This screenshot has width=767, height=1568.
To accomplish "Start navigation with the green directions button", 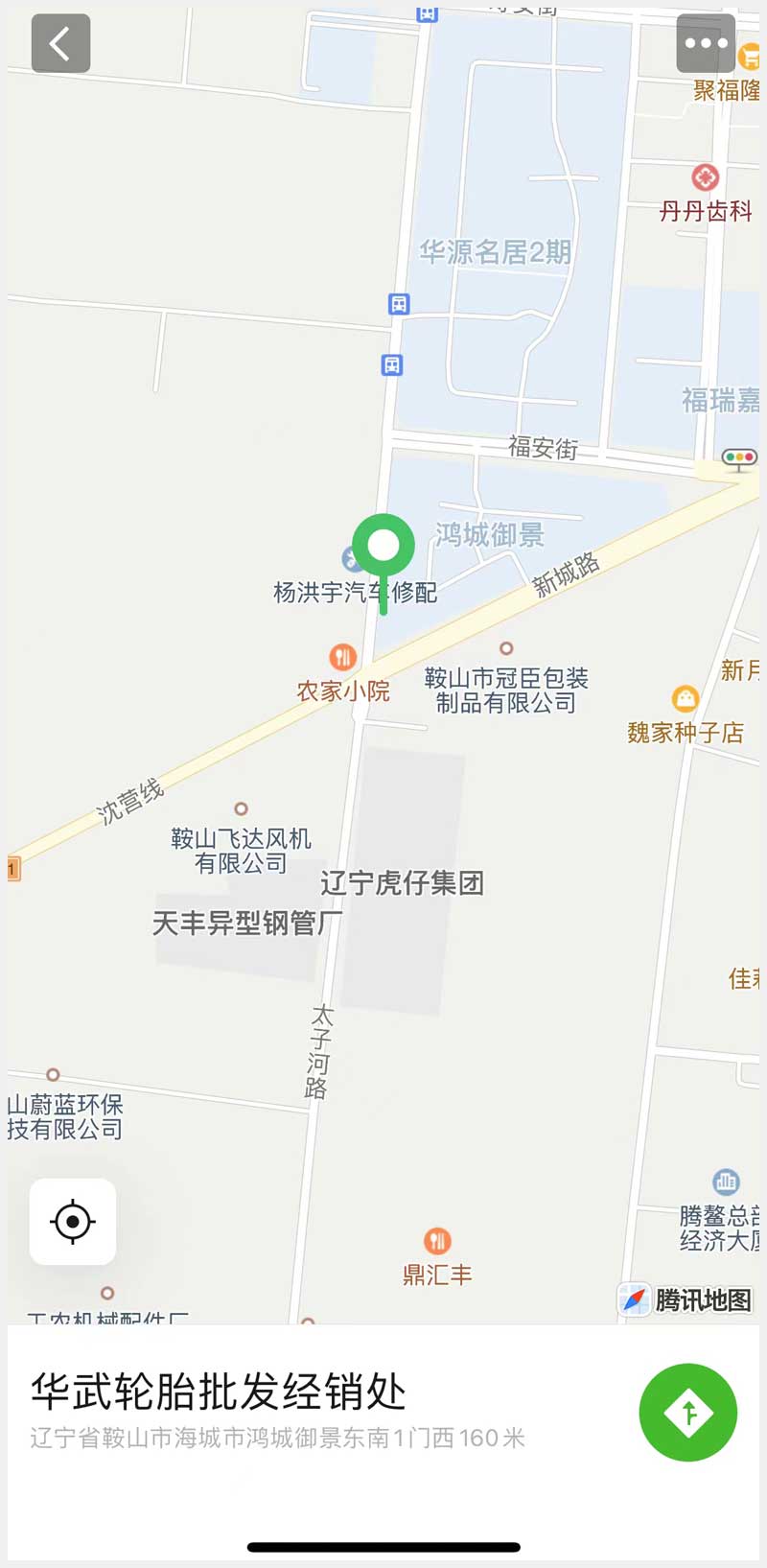I will 687,1412.
